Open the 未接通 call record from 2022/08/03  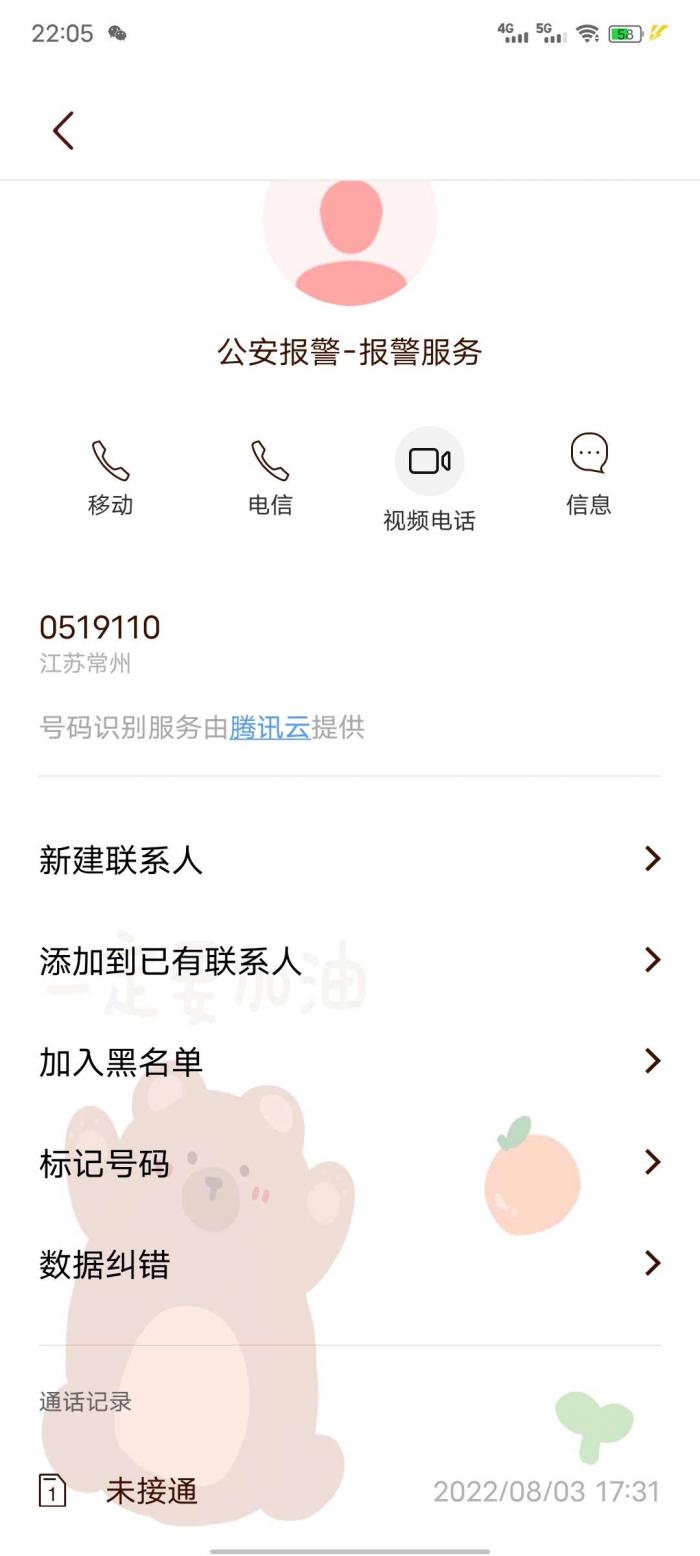point(349,1492)
